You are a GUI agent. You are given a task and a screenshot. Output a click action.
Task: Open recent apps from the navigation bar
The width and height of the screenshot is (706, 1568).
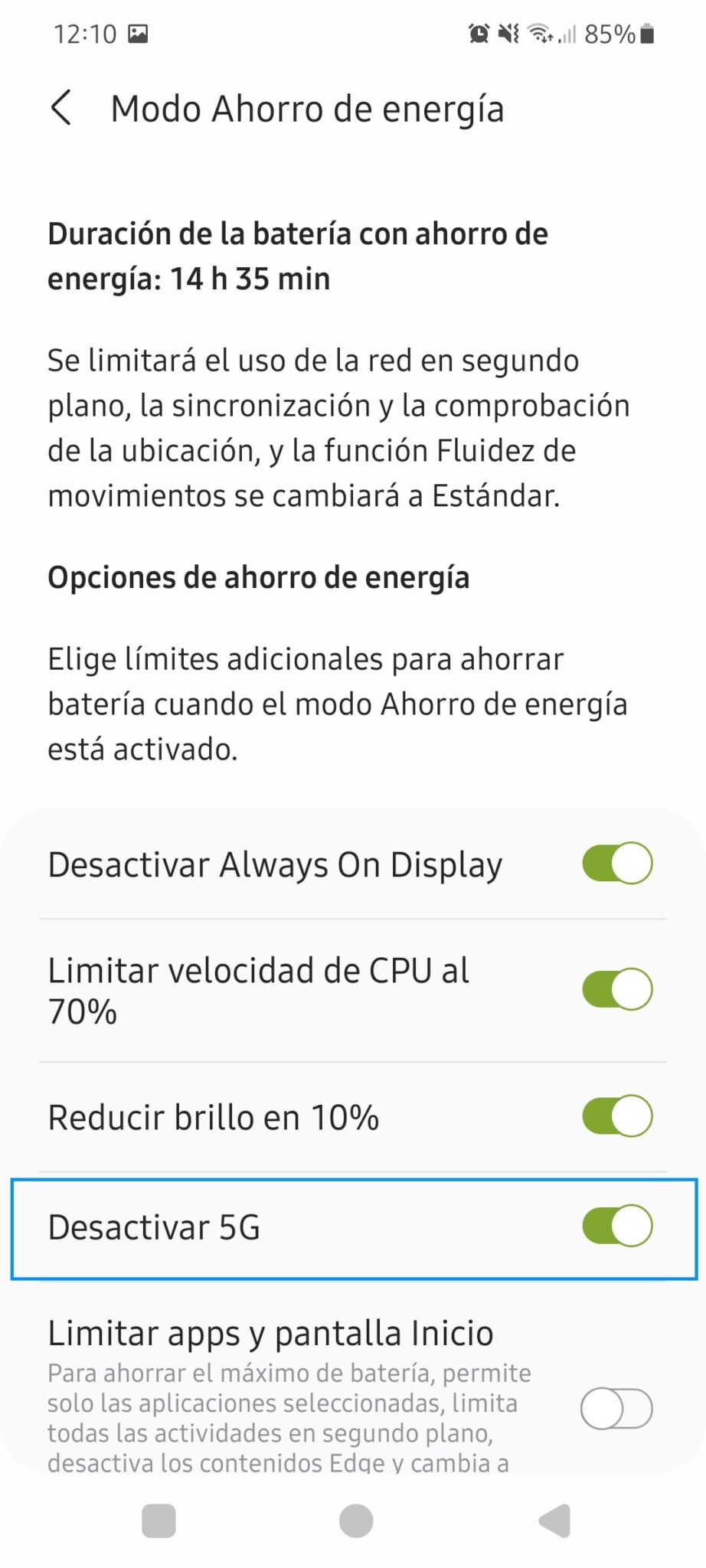[159, 1521]
